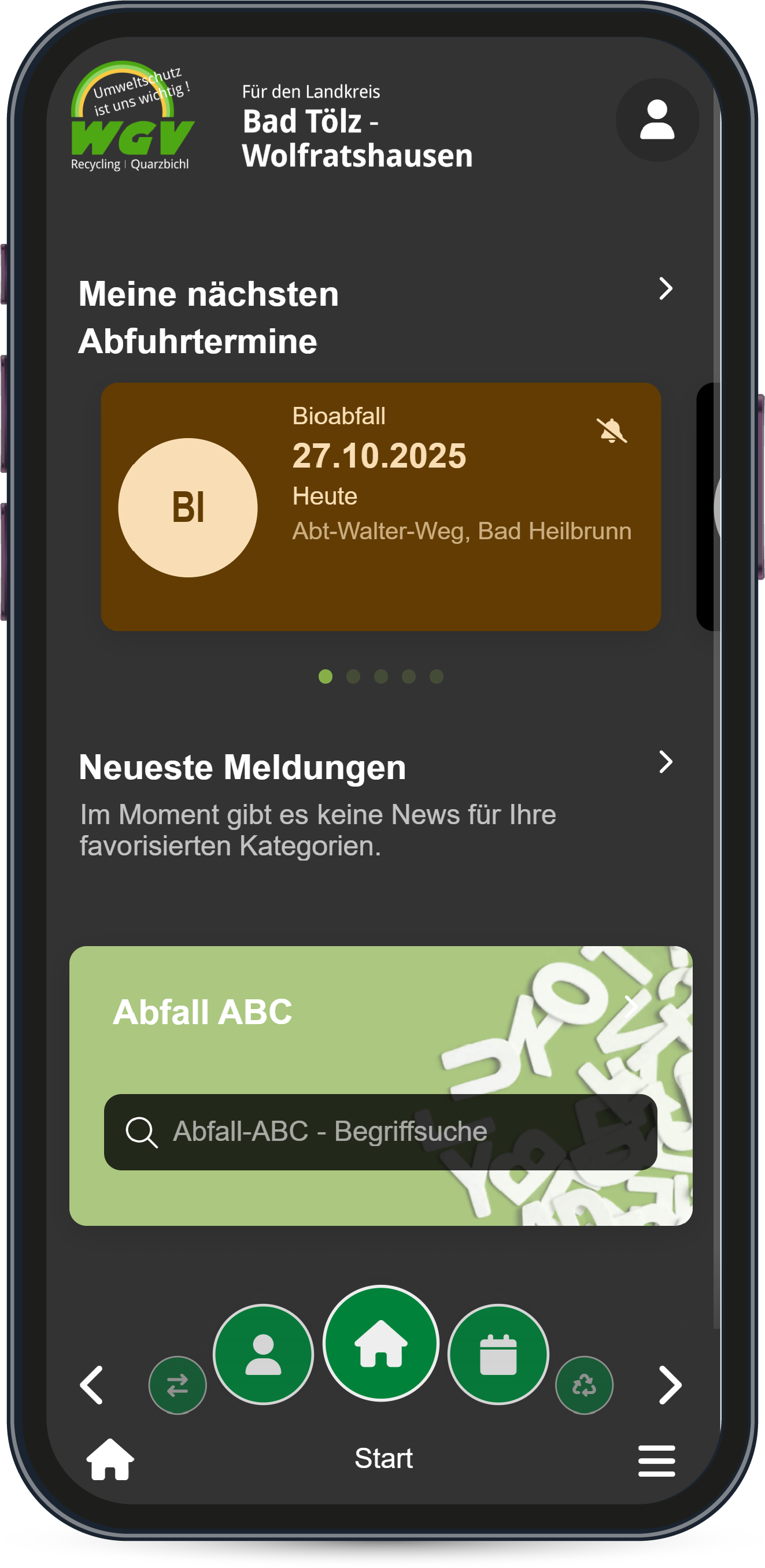Go to next item in carousel menu
The width and height of the screenshot is (765, 1568).
click(670, 1385)
